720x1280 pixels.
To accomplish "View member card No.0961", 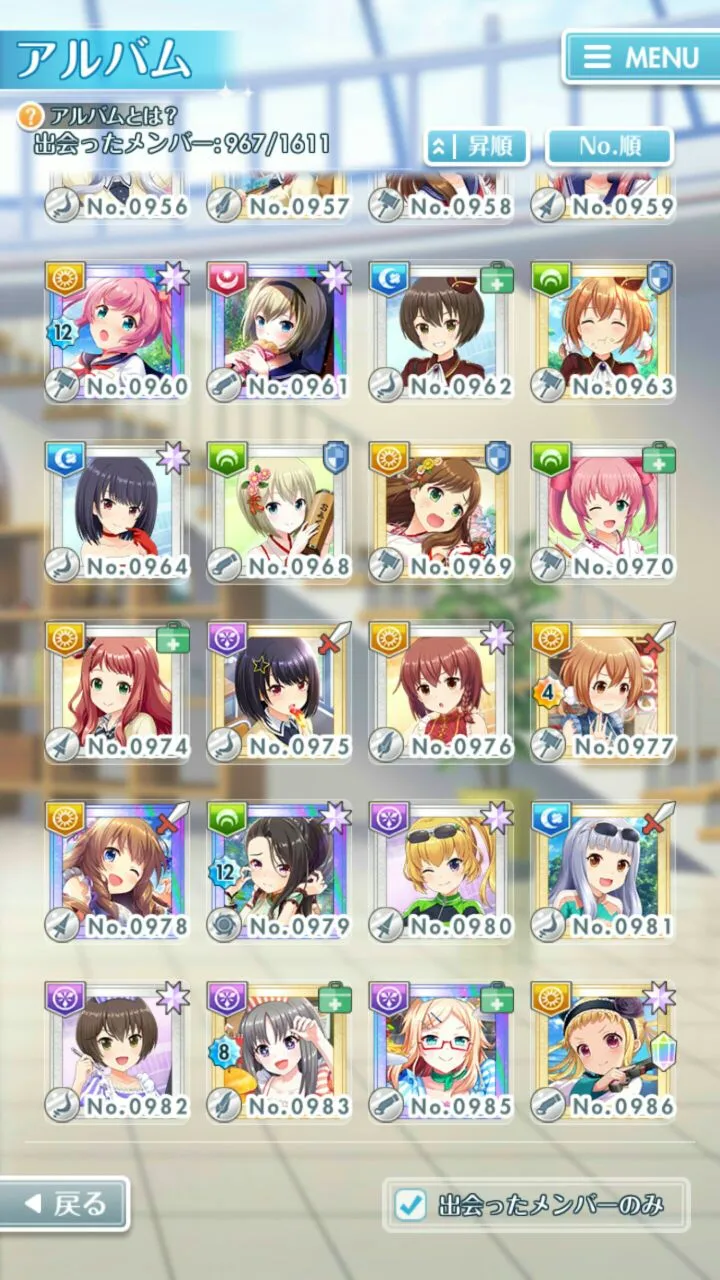I will 278,332.
